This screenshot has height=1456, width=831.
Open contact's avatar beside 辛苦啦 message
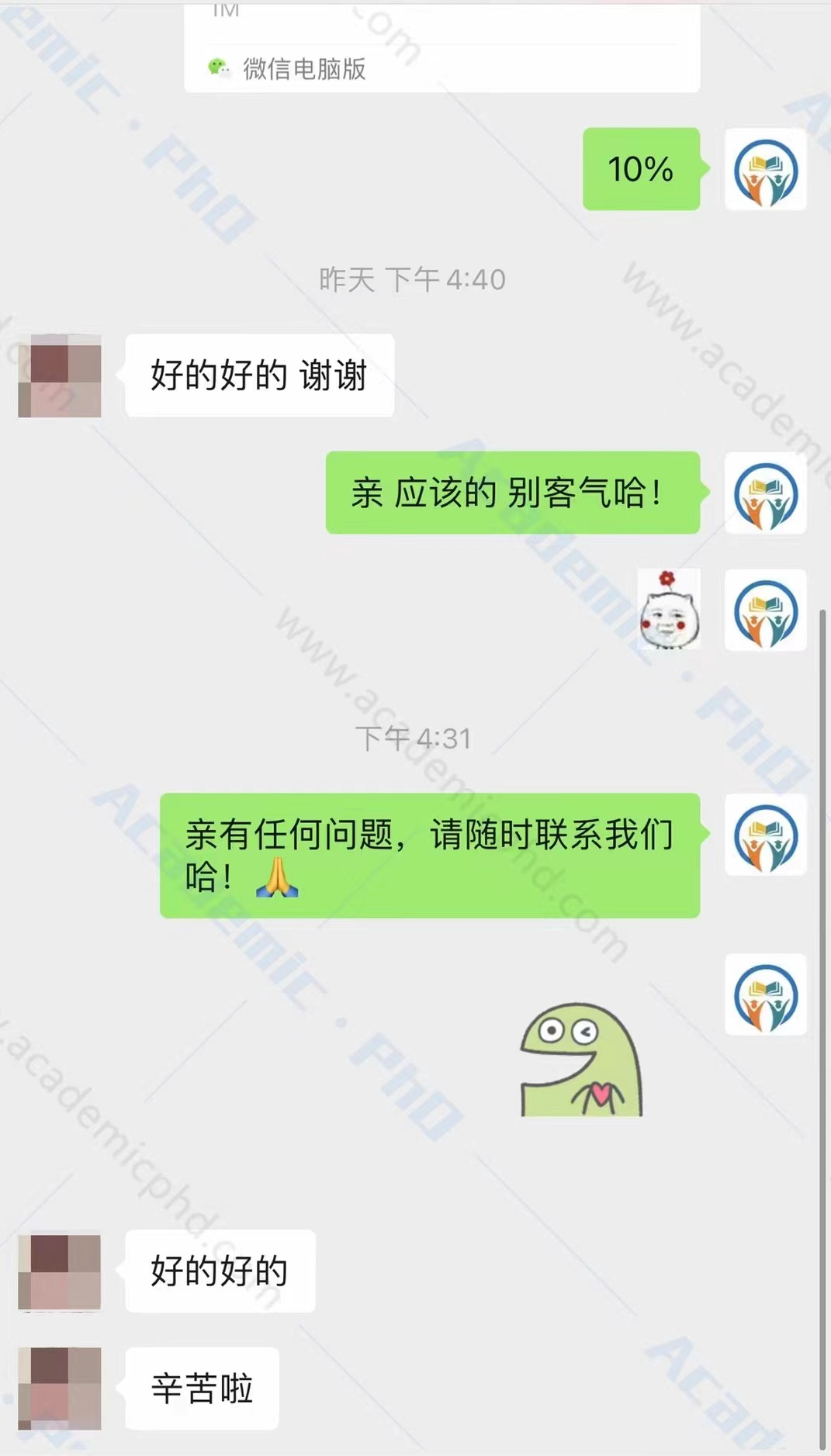pyautogui.click(x=60, y=1389)
